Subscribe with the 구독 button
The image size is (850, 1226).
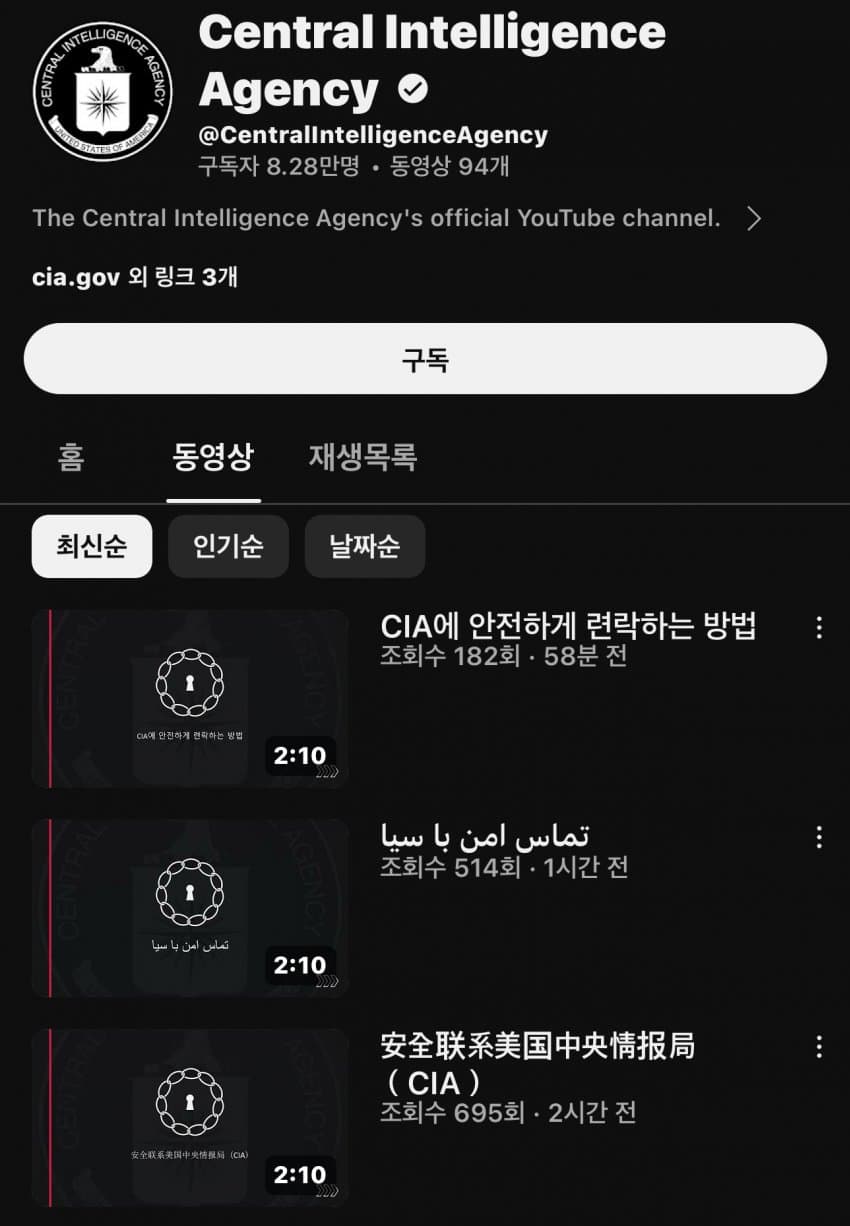(425, 359)
